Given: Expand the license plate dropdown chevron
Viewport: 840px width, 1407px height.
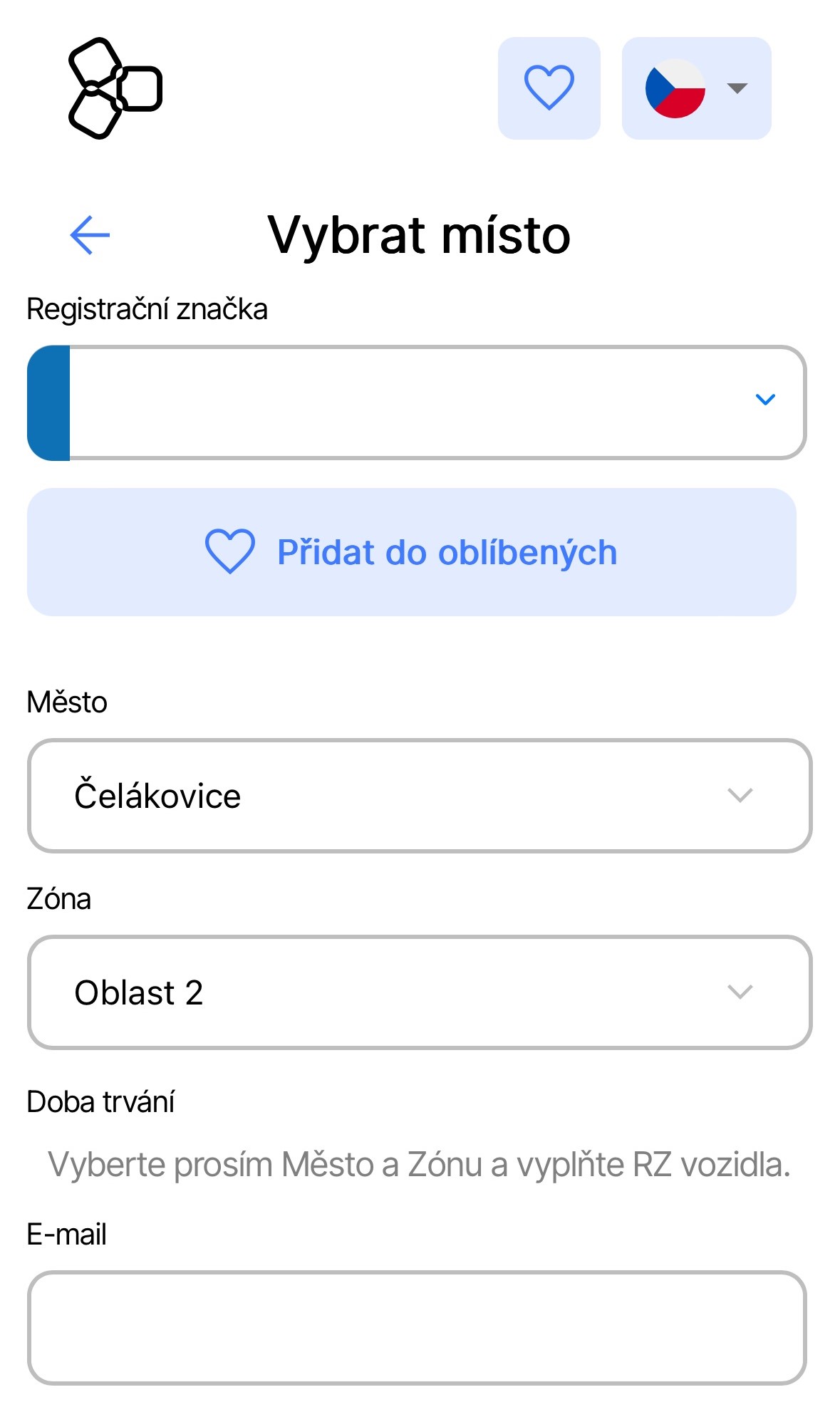Looking at the screenshot, I should (x=764, y=400).
